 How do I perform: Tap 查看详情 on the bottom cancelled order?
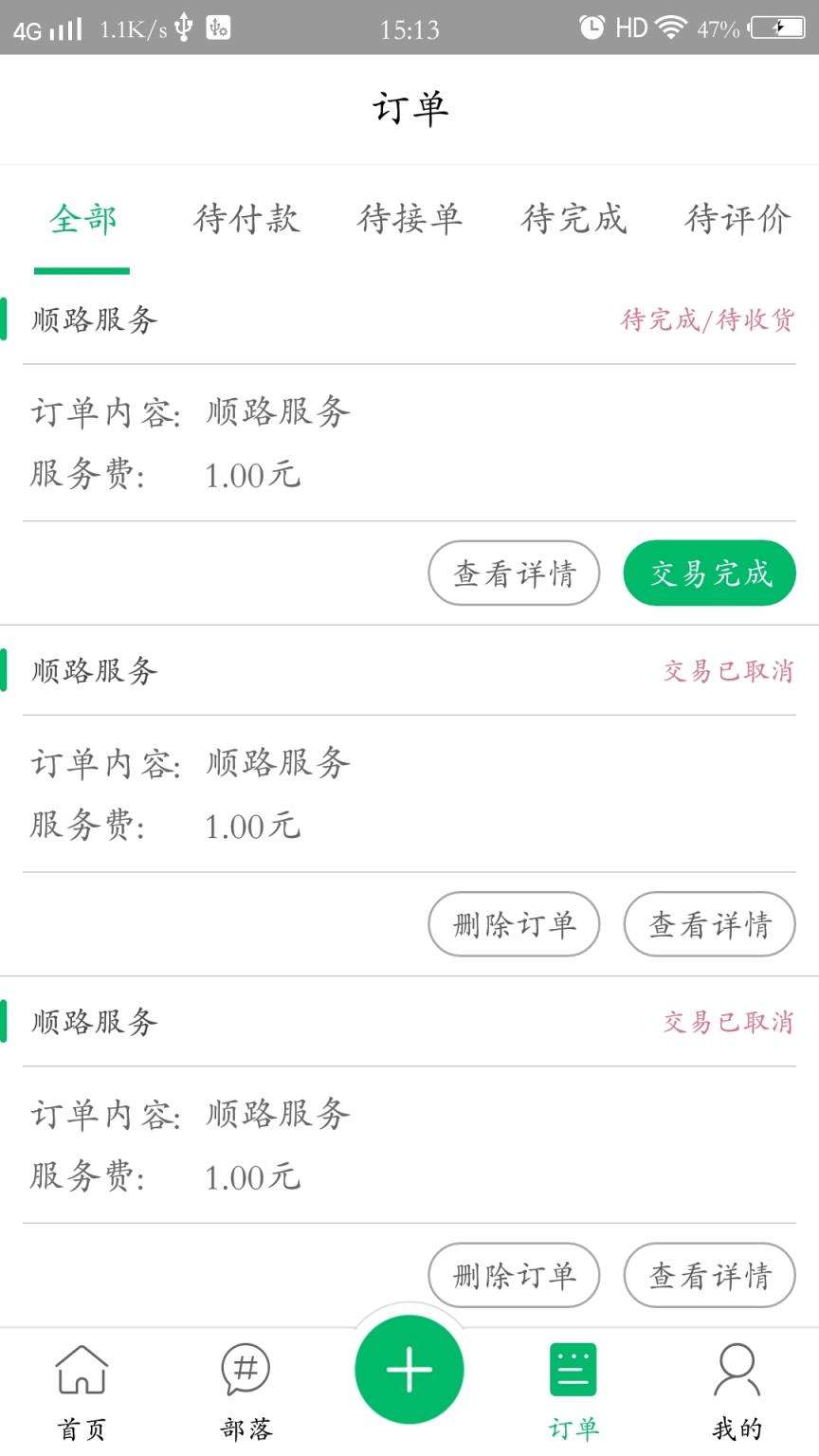[x=709, y=1276]
